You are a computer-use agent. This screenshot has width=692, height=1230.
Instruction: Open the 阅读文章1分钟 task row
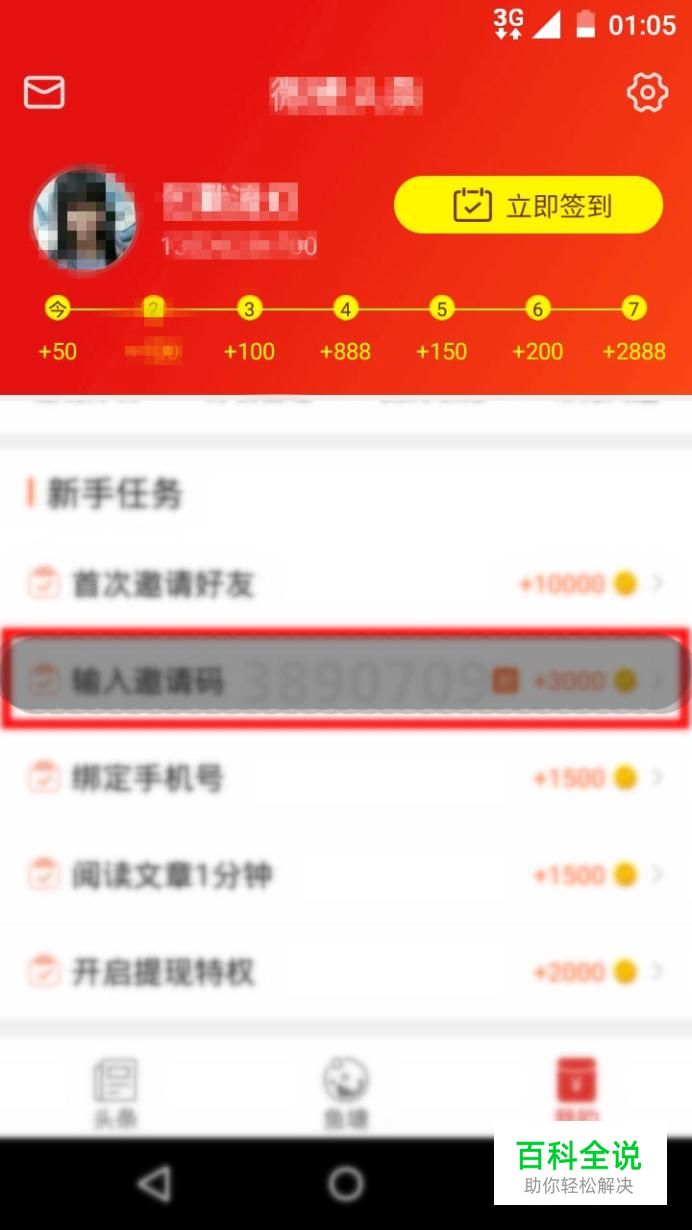click(345, 875)
